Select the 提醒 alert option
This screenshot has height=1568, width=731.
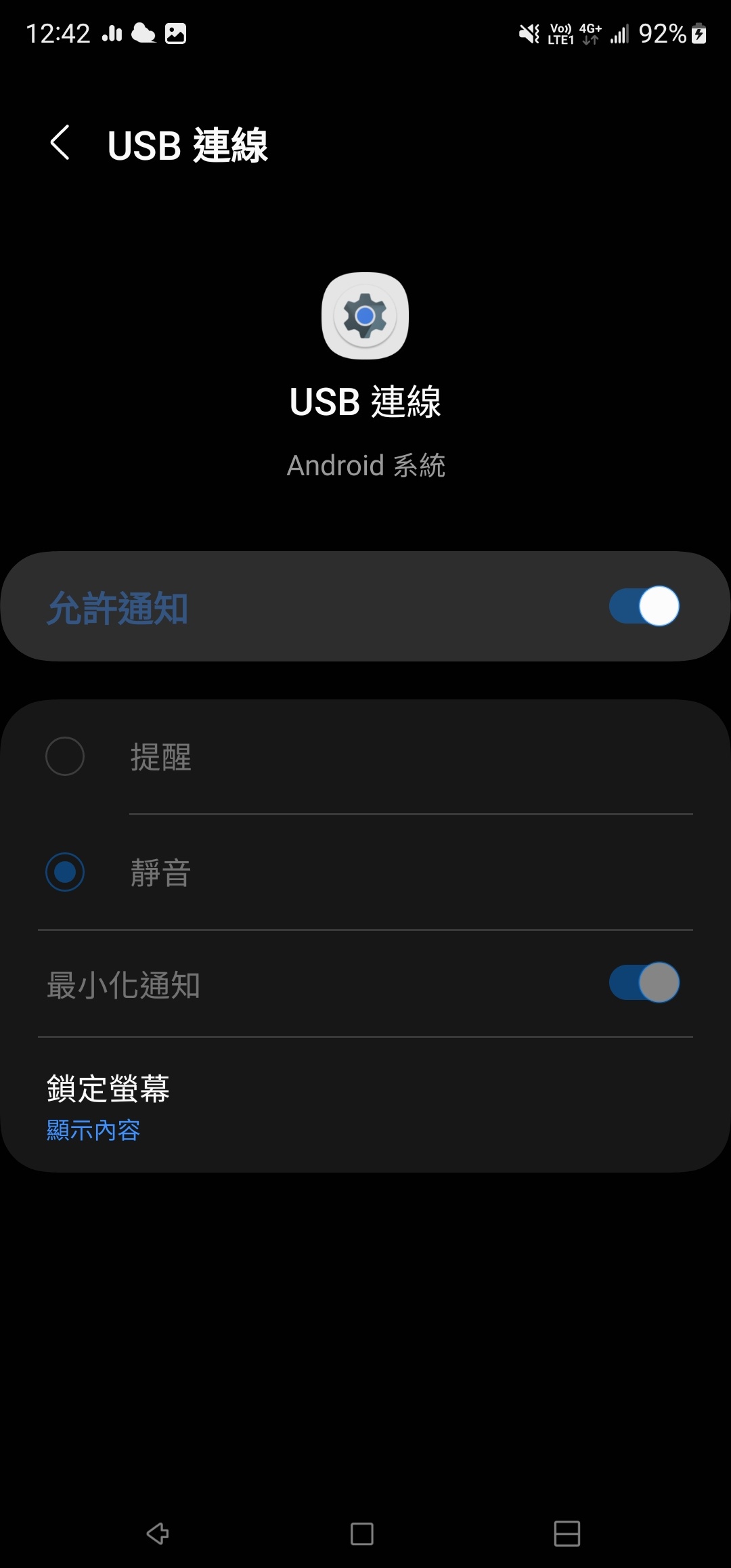tap(65, 756)
